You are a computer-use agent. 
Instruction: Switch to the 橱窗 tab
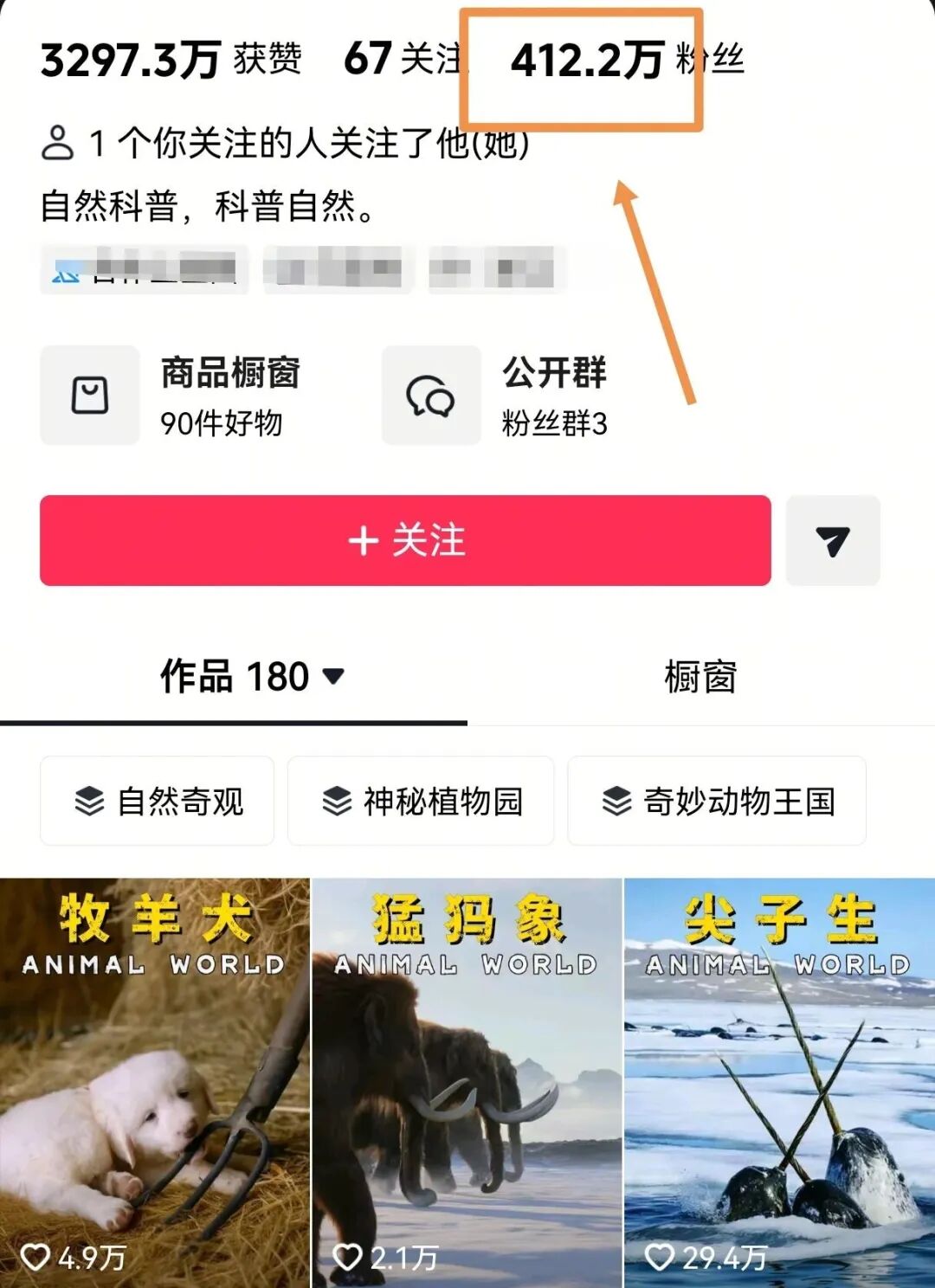pos(700,676)
